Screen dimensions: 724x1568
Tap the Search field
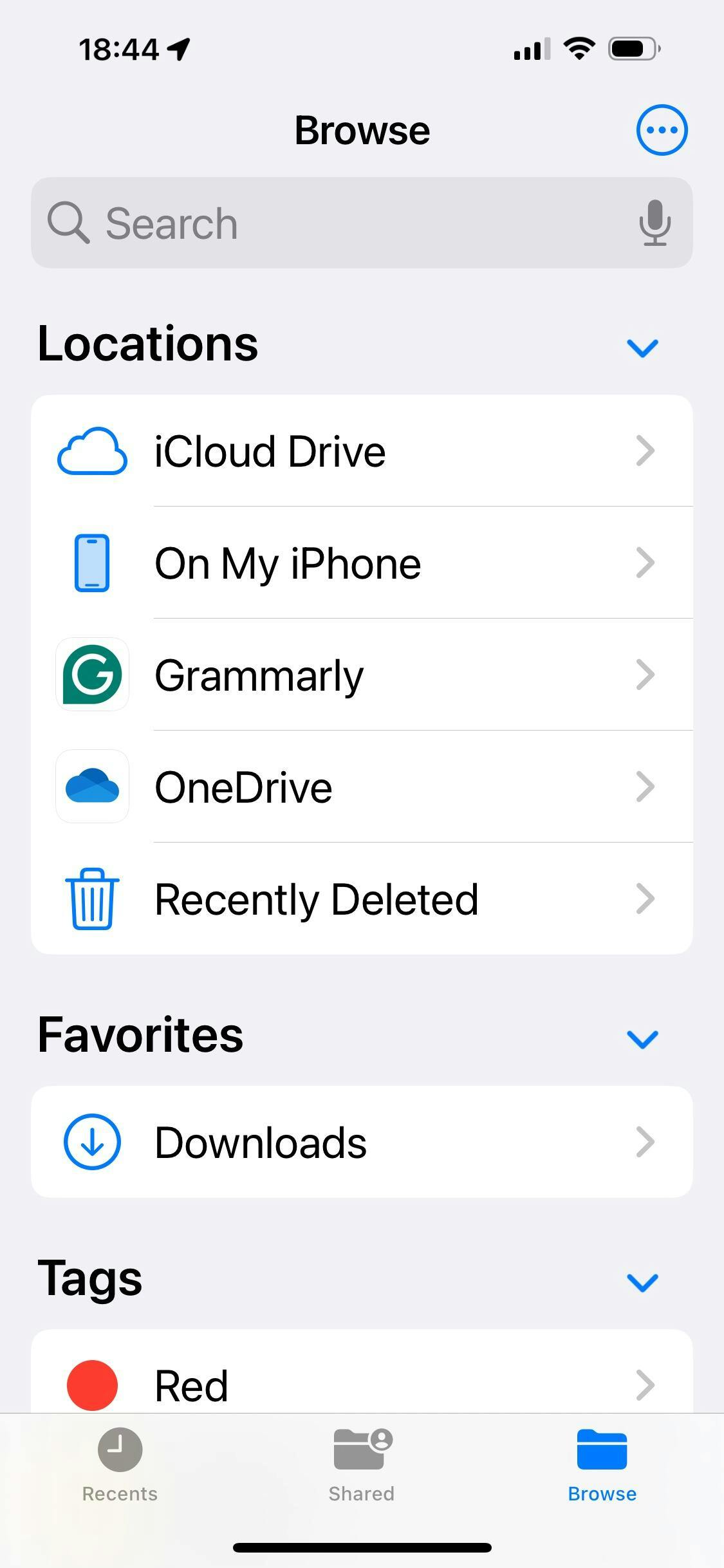click(335, 223)
